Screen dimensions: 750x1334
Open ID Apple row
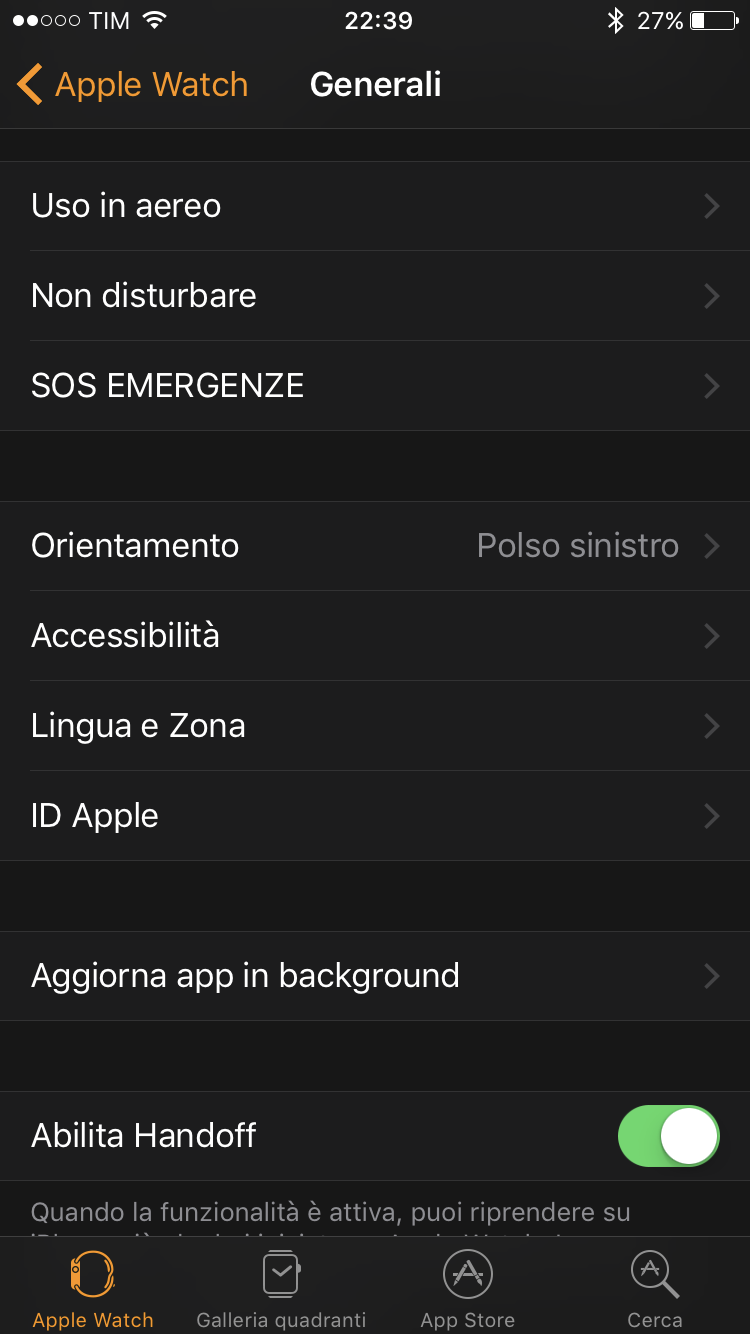point(375,816)
